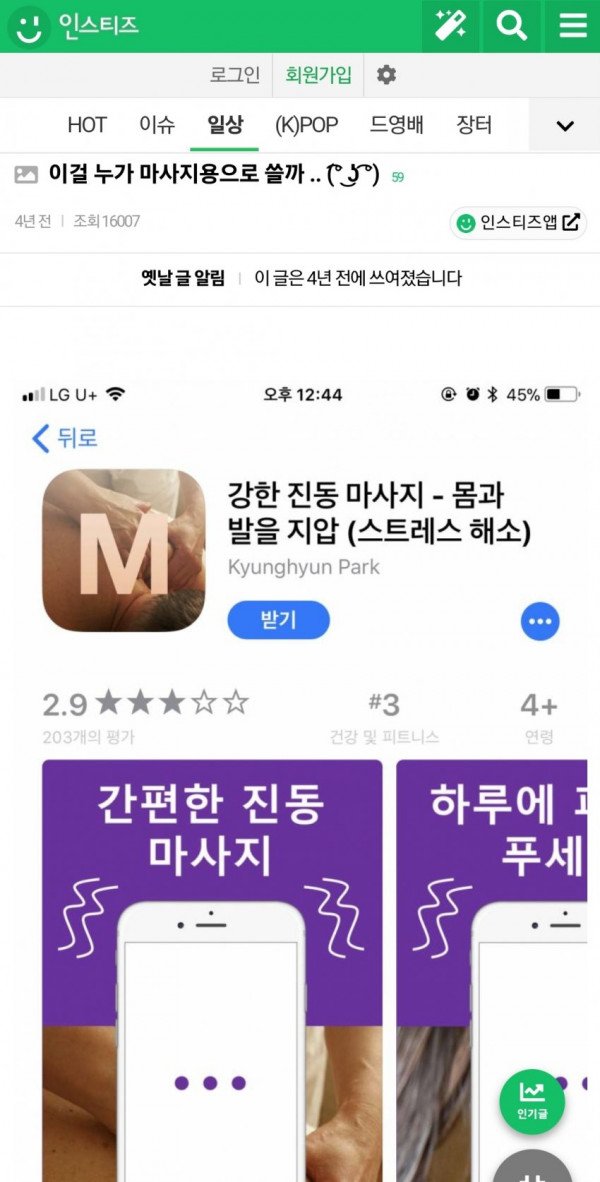Open the magic wand tool icon
This screenshot has height=1182, width=600.
point(449,26)
